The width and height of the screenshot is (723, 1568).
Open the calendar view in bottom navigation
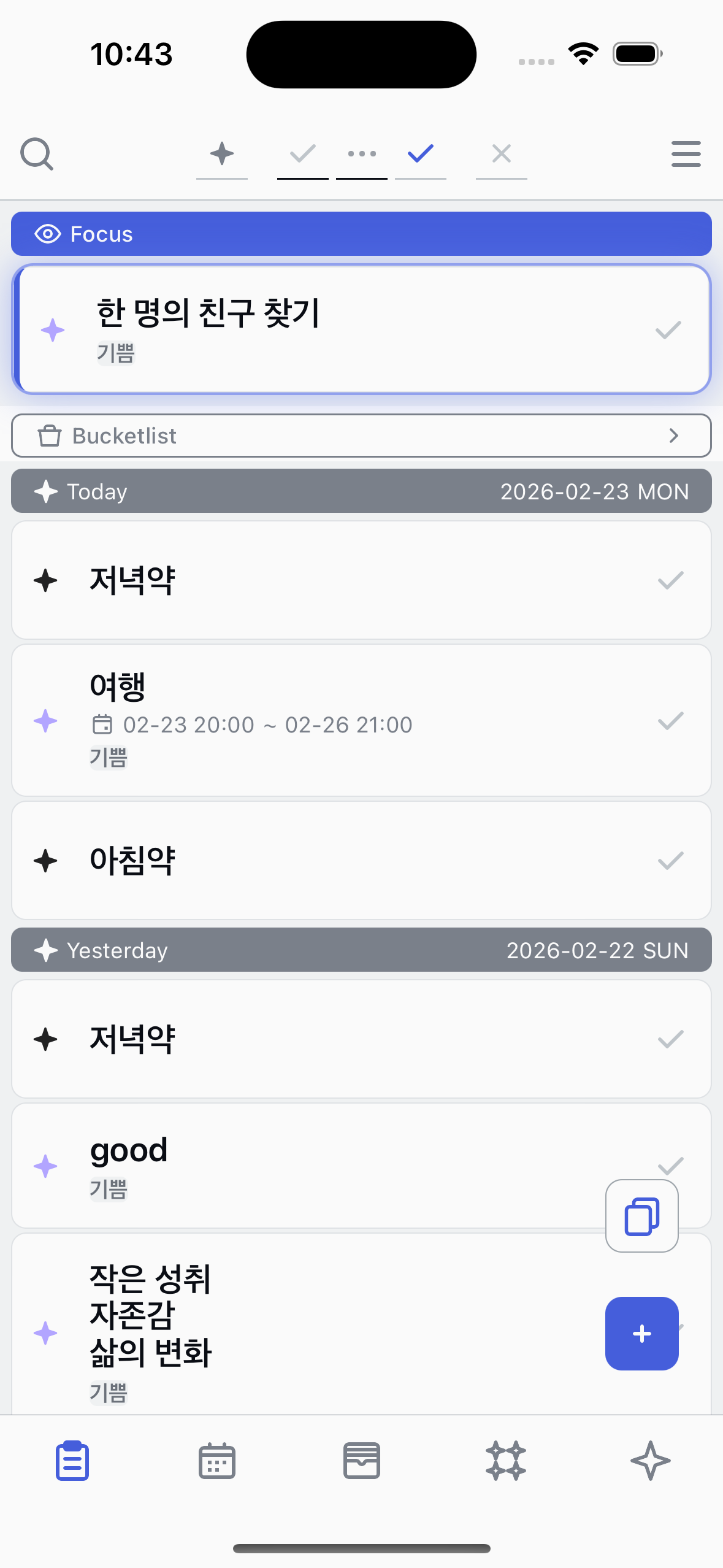point(216,1460)
